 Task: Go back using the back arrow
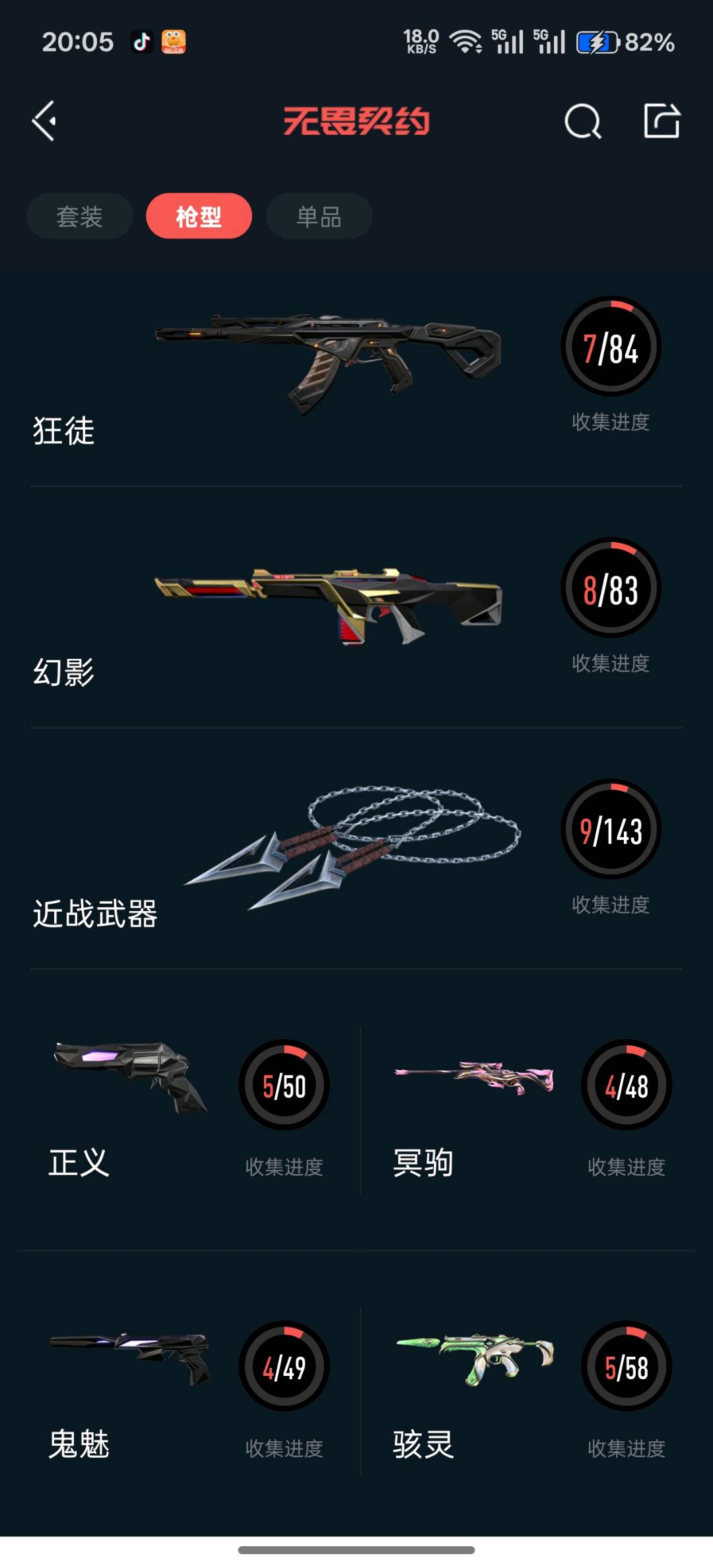(x=44, y=121)
